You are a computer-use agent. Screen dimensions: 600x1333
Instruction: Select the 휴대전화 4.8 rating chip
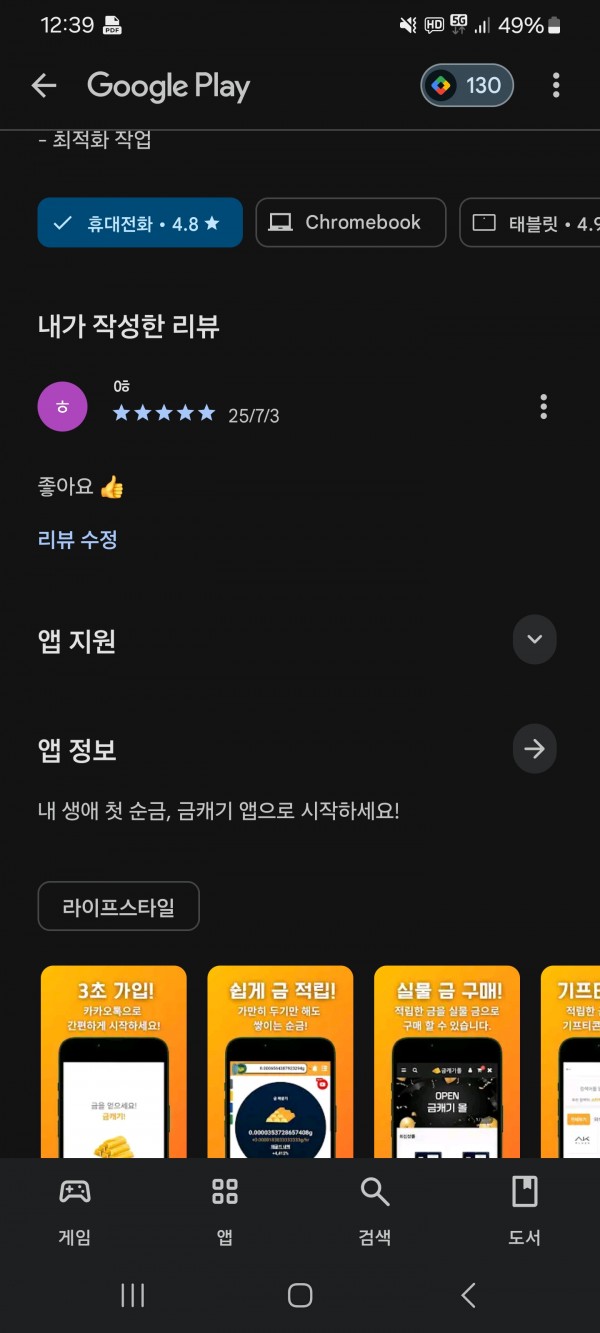pyautogui.click(x=140, y=223)
